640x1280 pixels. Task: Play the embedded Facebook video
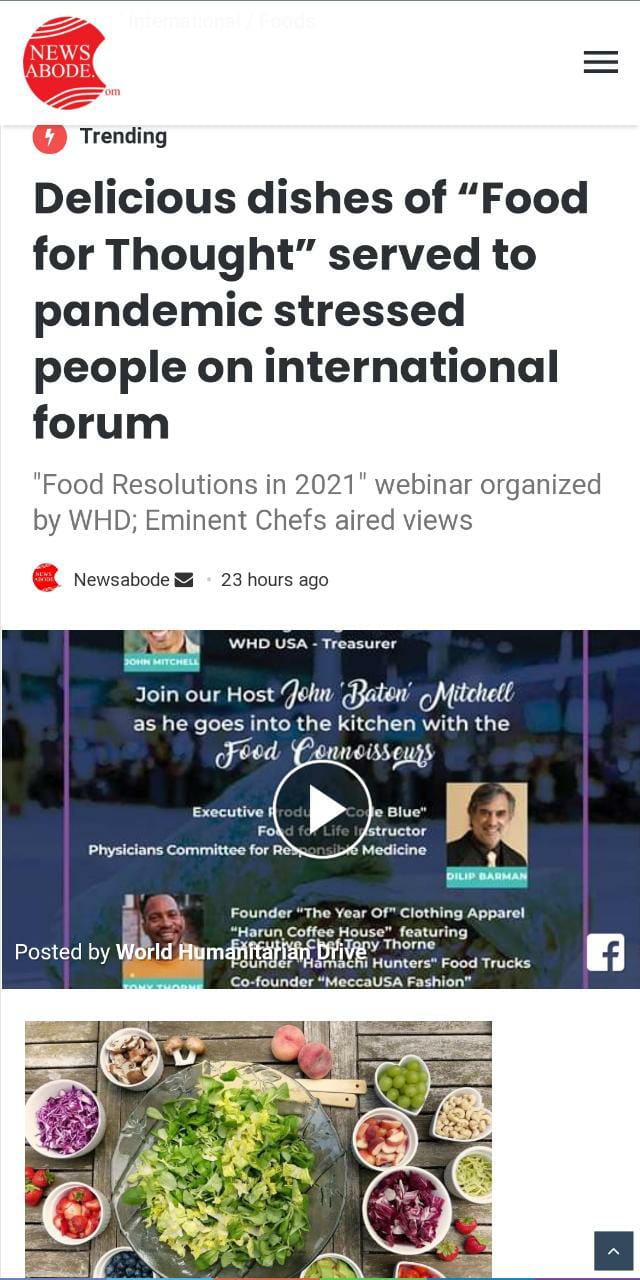tap(322, 809)
